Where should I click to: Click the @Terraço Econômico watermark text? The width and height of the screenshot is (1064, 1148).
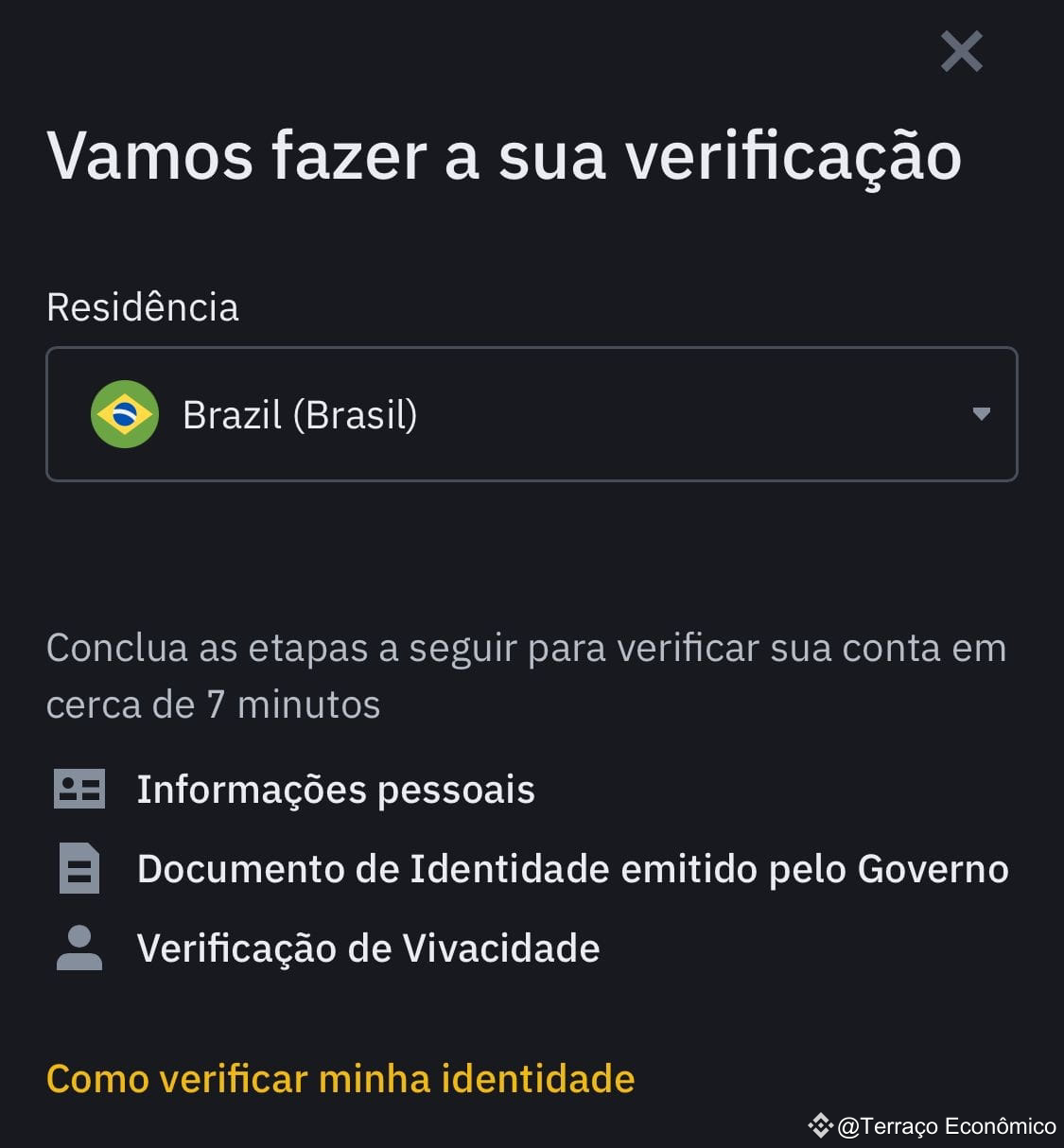tap(946, 1126)
